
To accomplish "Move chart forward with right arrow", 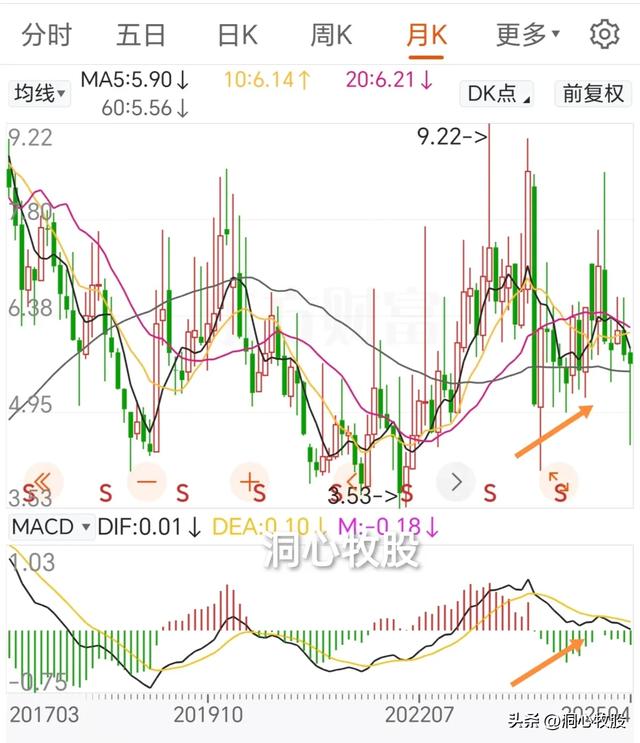I will click(456, 481).
